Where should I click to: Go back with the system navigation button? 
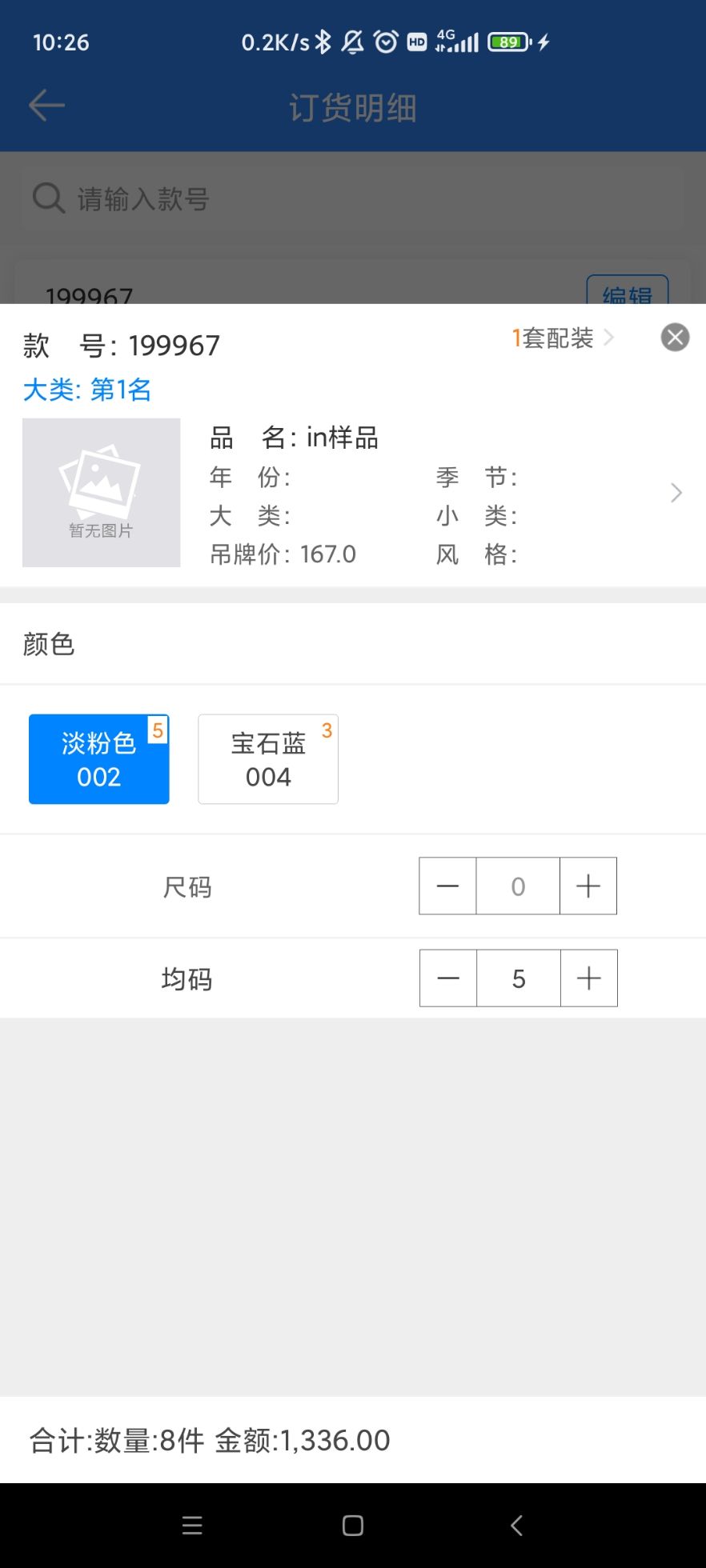pyautogui.click(x=517, y=1526)
